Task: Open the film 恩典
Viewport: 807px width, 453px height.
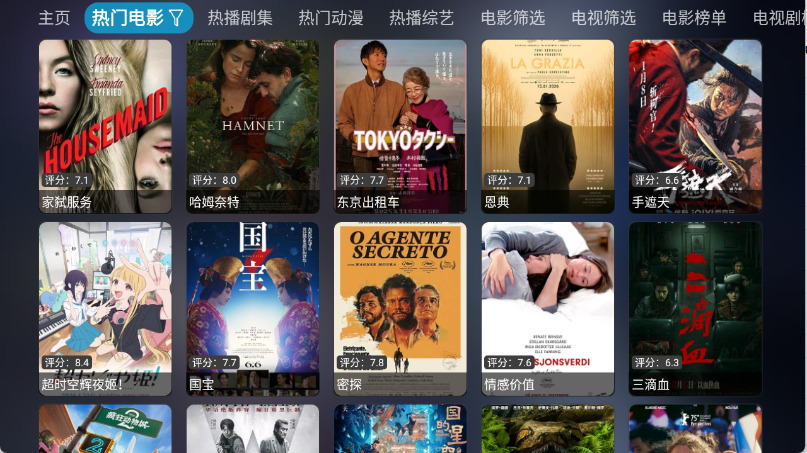Action: pos(548,125)
